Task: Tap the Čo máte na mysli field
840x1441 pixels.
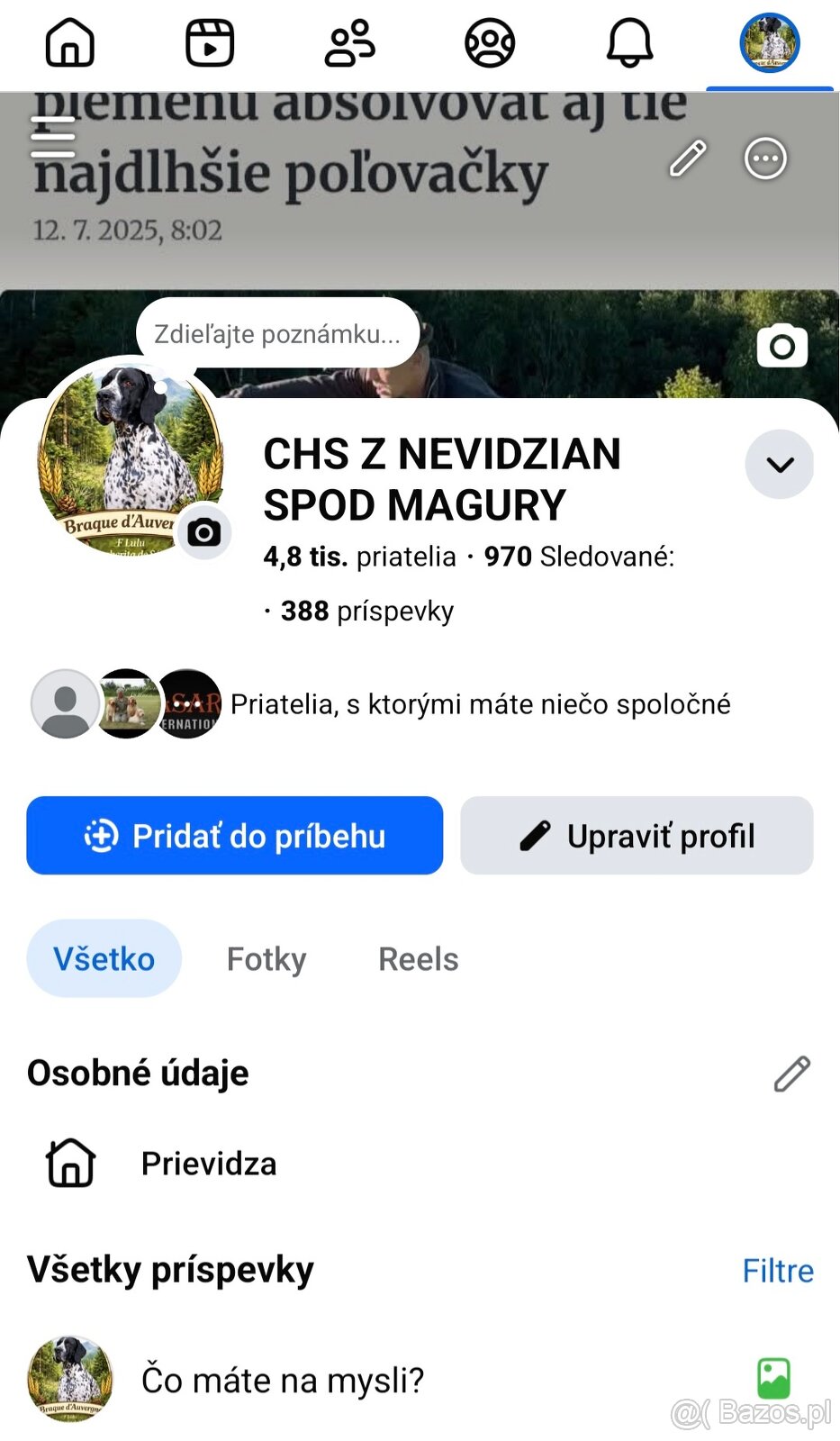Action: [283, 1380]
